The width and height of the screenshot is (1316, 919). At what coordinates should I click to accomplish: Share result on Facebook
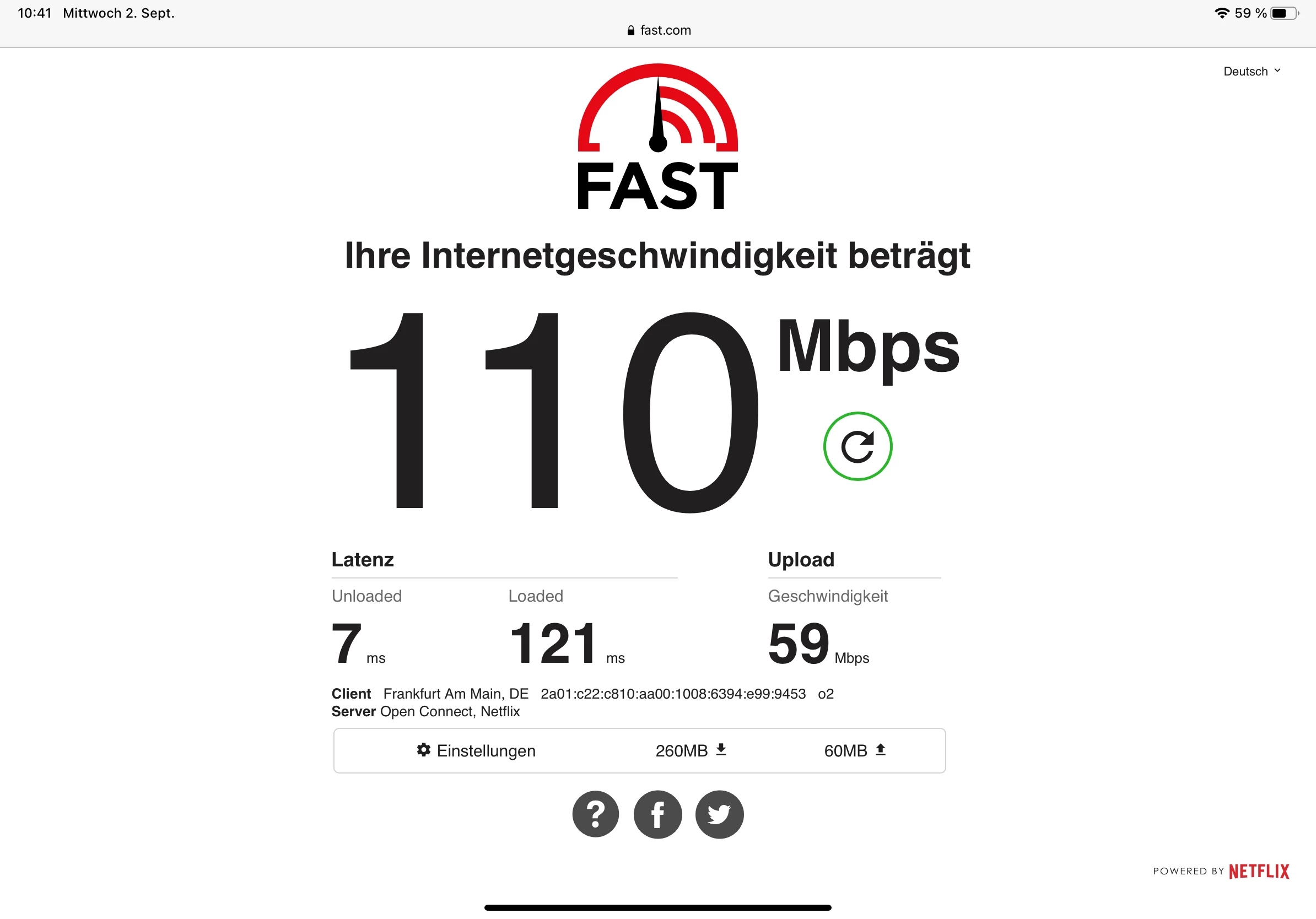click(657, 814)
